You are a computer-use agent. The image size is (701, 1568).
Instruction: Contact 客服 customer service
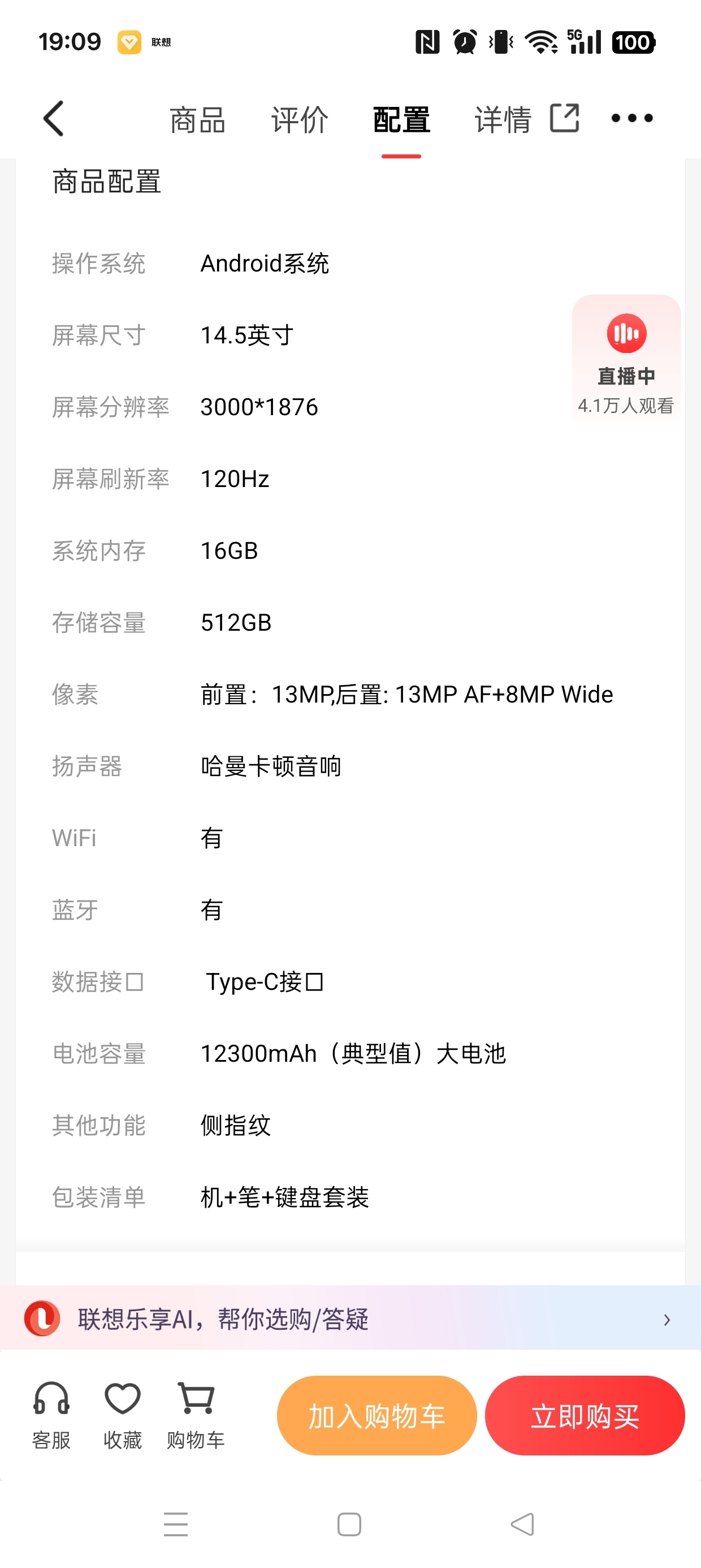[x=51, y=1415]
